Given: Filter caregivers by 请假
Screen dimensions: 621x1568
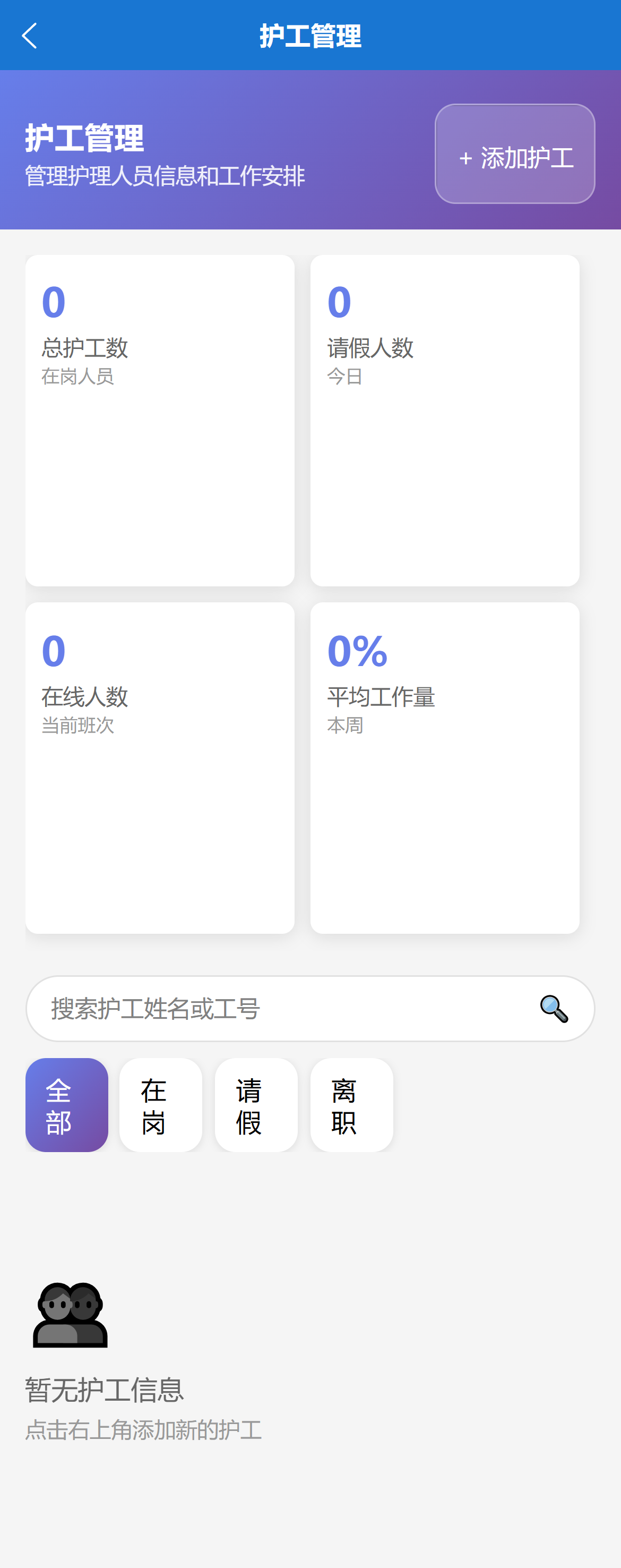Looking at the screenshot, I should click(256, 1105).
